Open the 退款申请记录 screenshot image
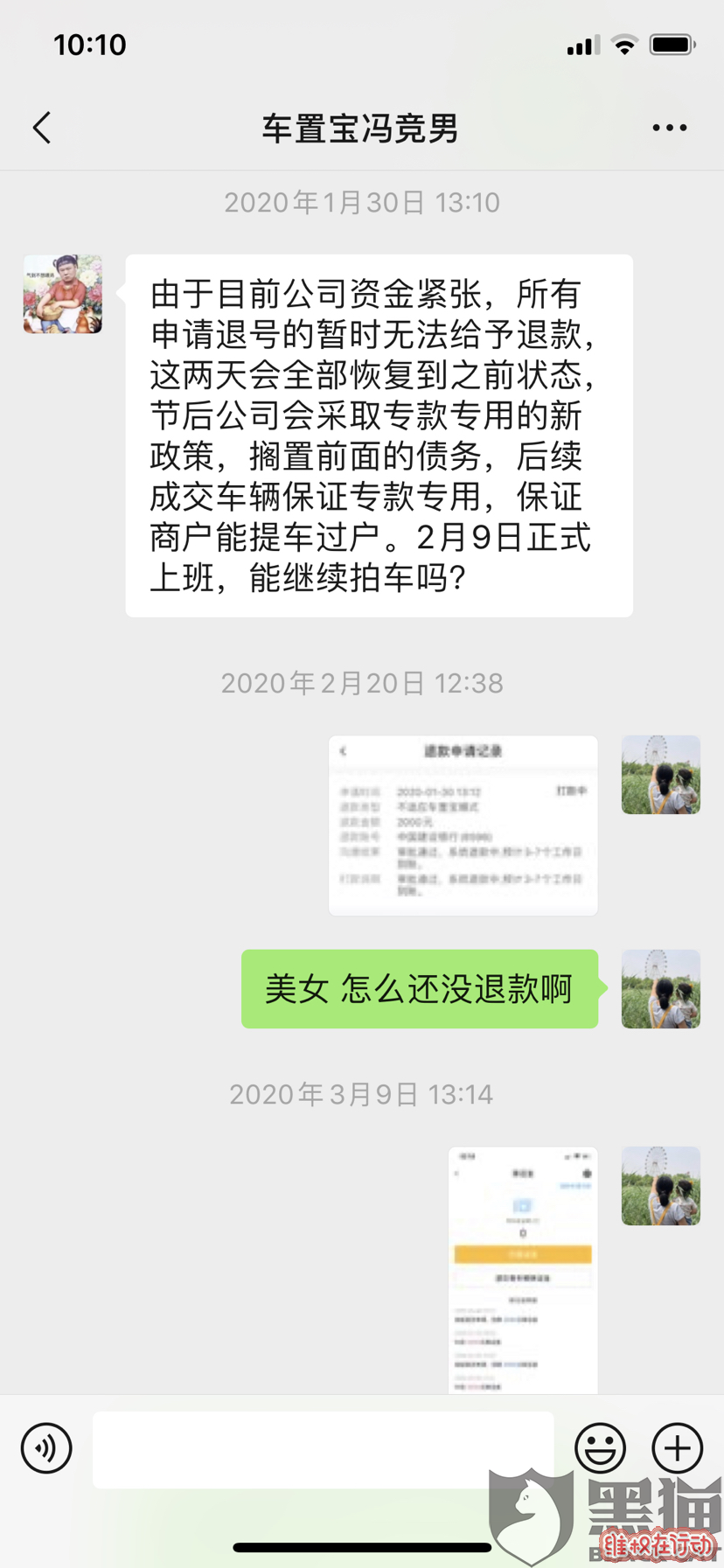724x1568 pixels. [x=463, y=825]
